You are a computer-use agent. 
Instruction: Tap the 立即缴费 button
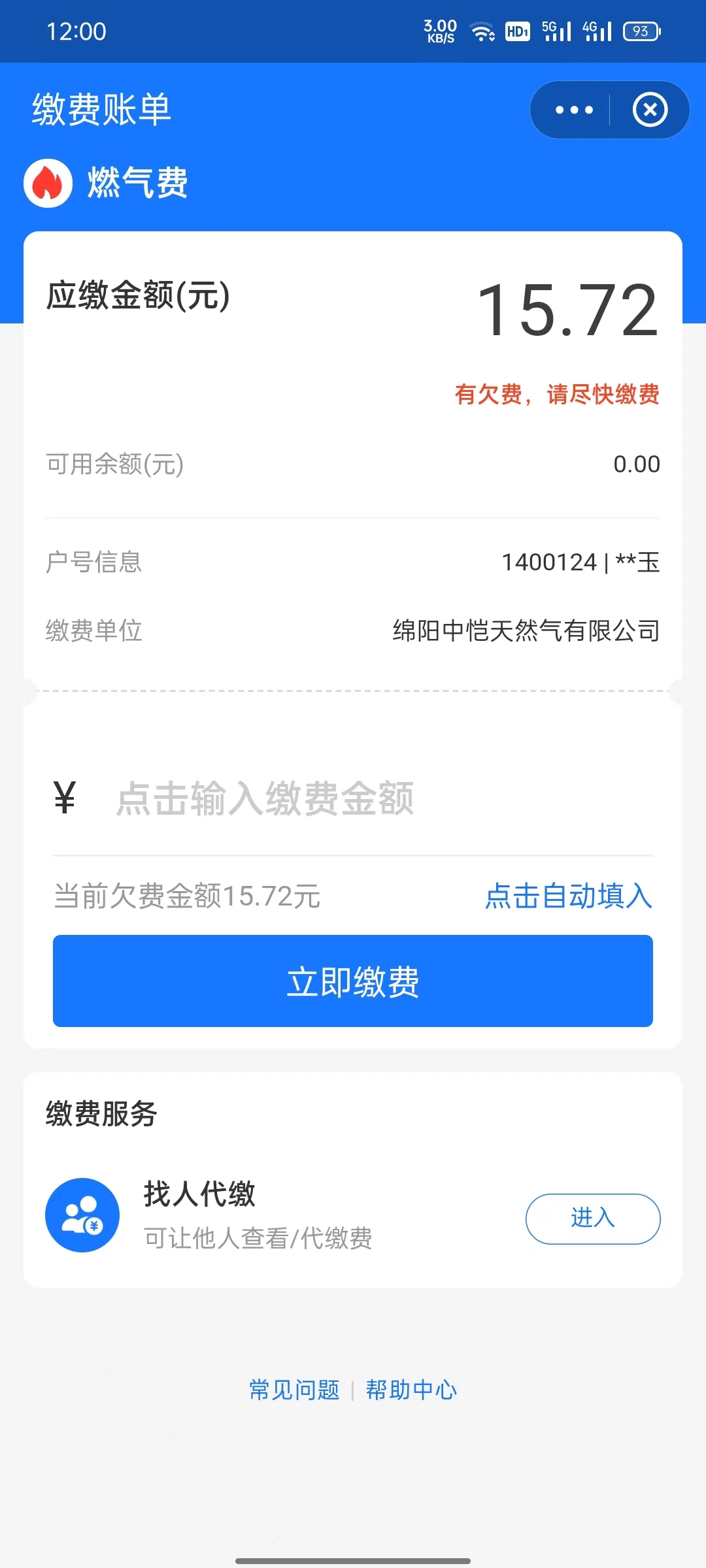click(x=353, y=981)
